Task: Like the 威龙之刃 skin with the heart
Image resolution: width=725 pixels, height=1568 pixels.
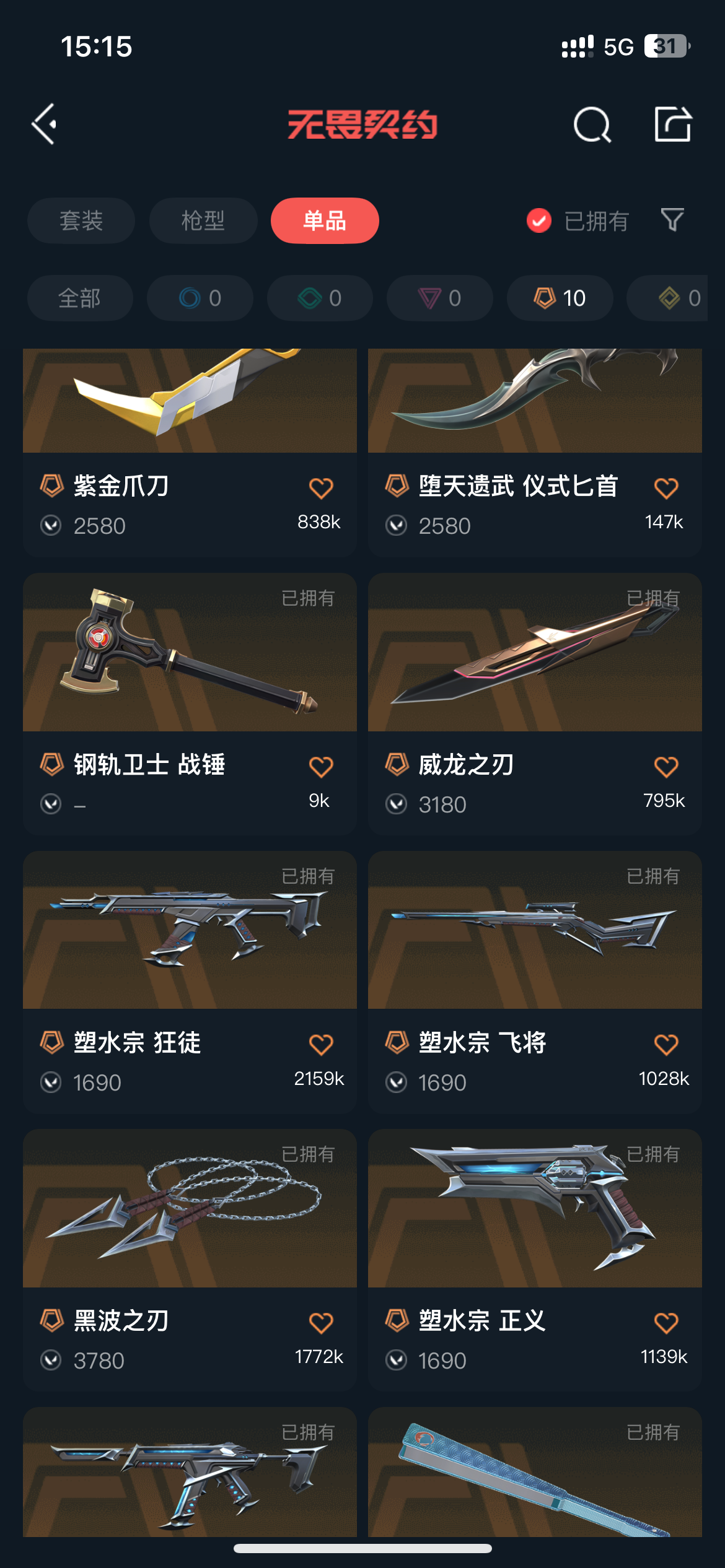Action: pyautogui.click(x=666, y=767)
